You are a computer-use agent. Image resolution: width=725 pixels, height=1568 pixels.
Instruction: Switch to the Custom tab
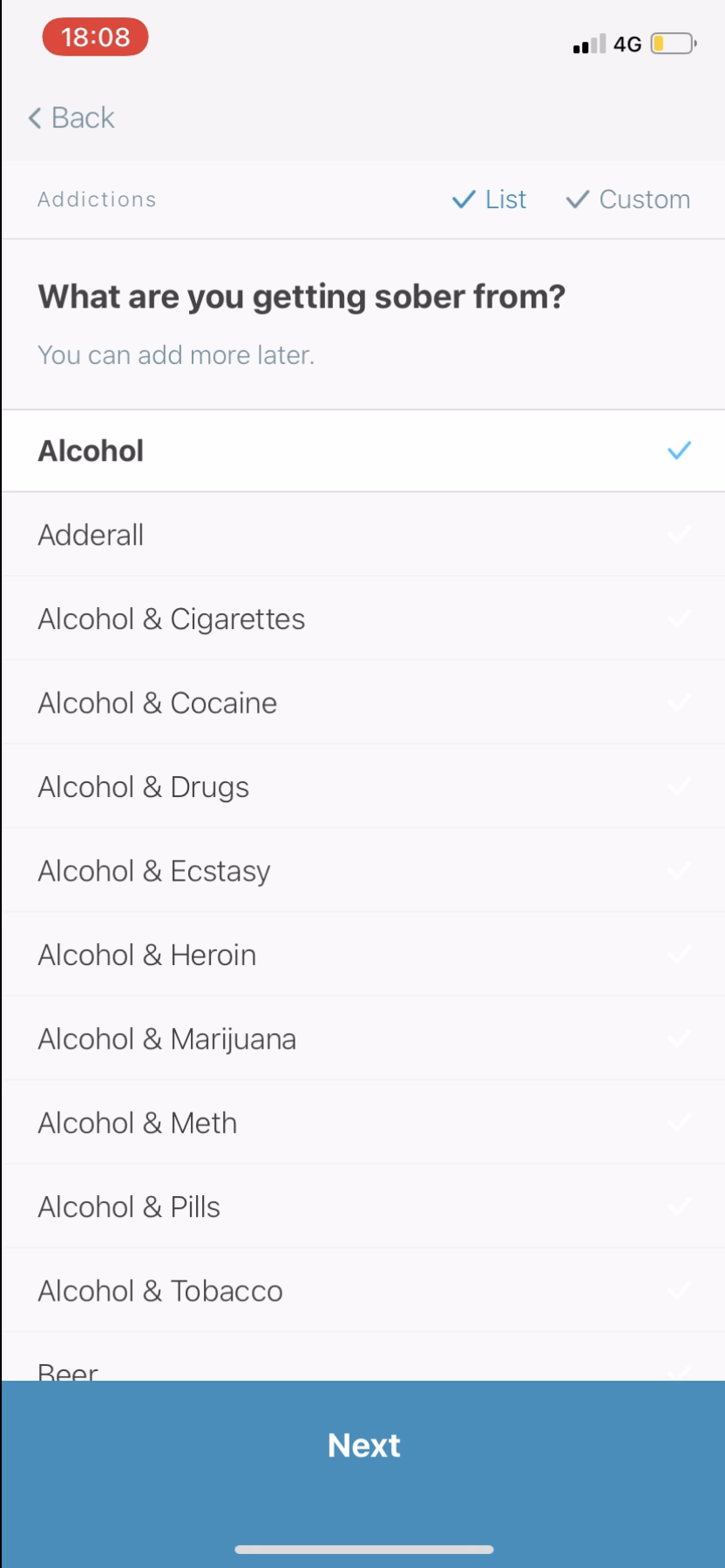point(627,199)
